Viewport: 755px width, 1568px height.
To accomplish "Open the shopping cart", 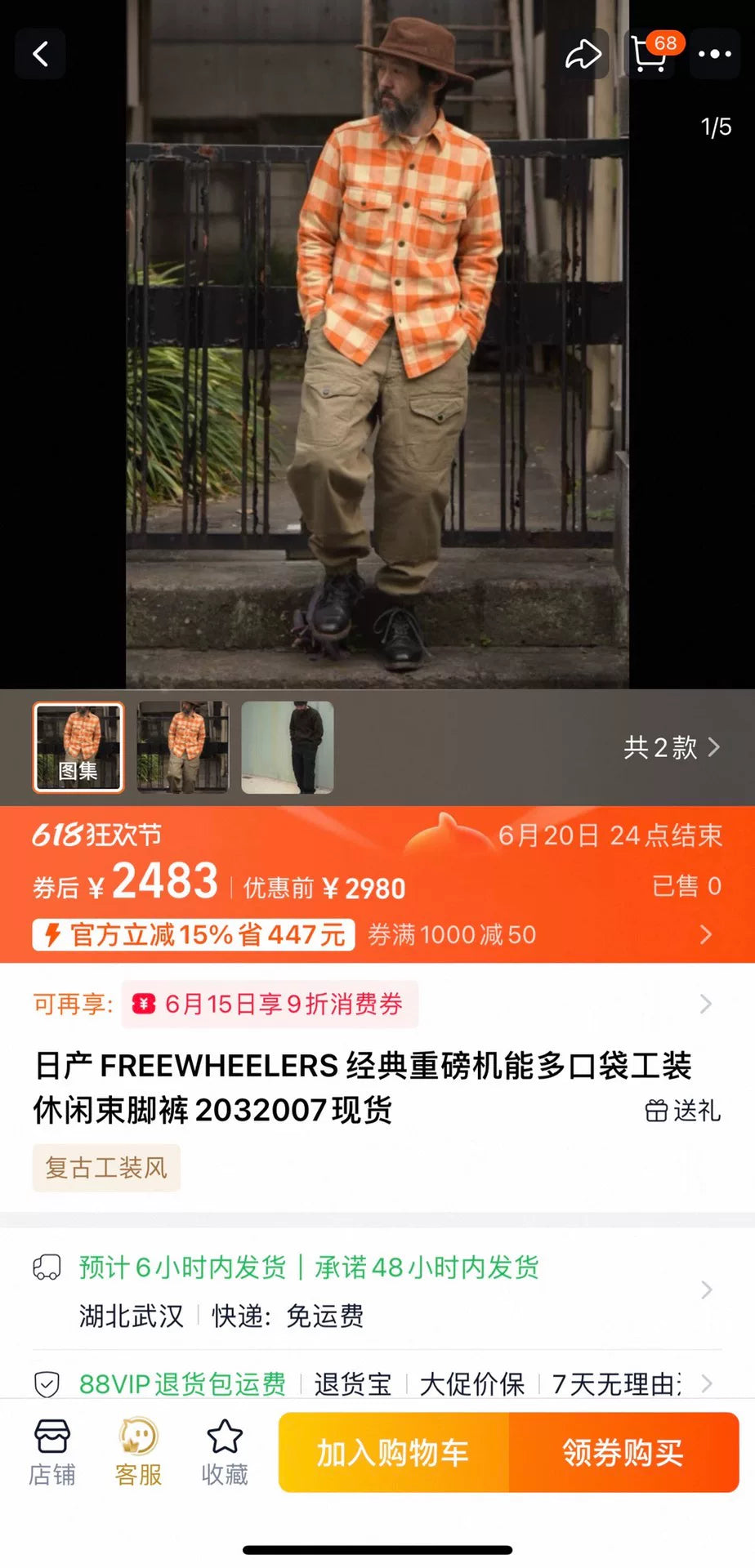I will 650,54.
